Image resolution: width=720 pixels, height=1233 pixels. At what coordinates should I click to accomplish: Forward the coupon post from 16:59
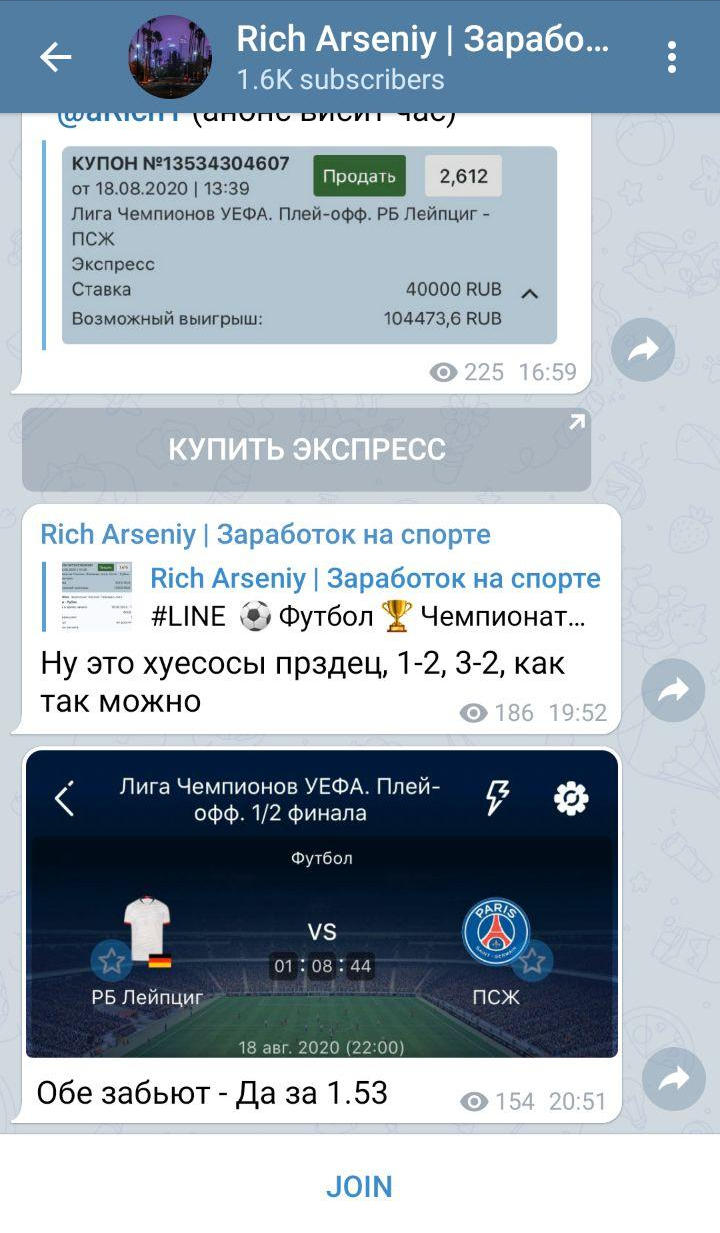point(643,349)
